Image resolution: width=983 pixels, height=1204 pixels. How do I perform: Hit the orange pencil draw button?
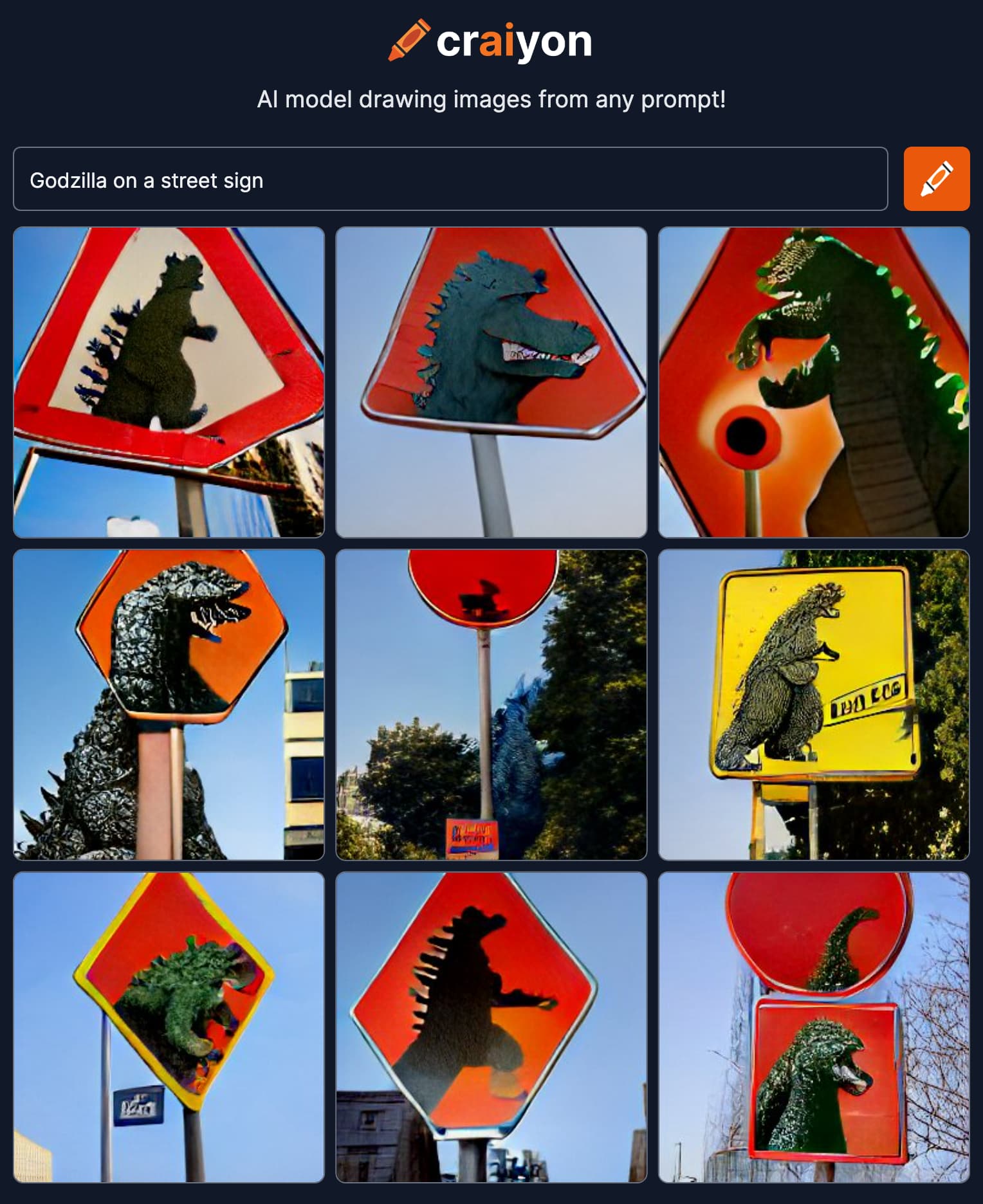click(x=936, y=179)
